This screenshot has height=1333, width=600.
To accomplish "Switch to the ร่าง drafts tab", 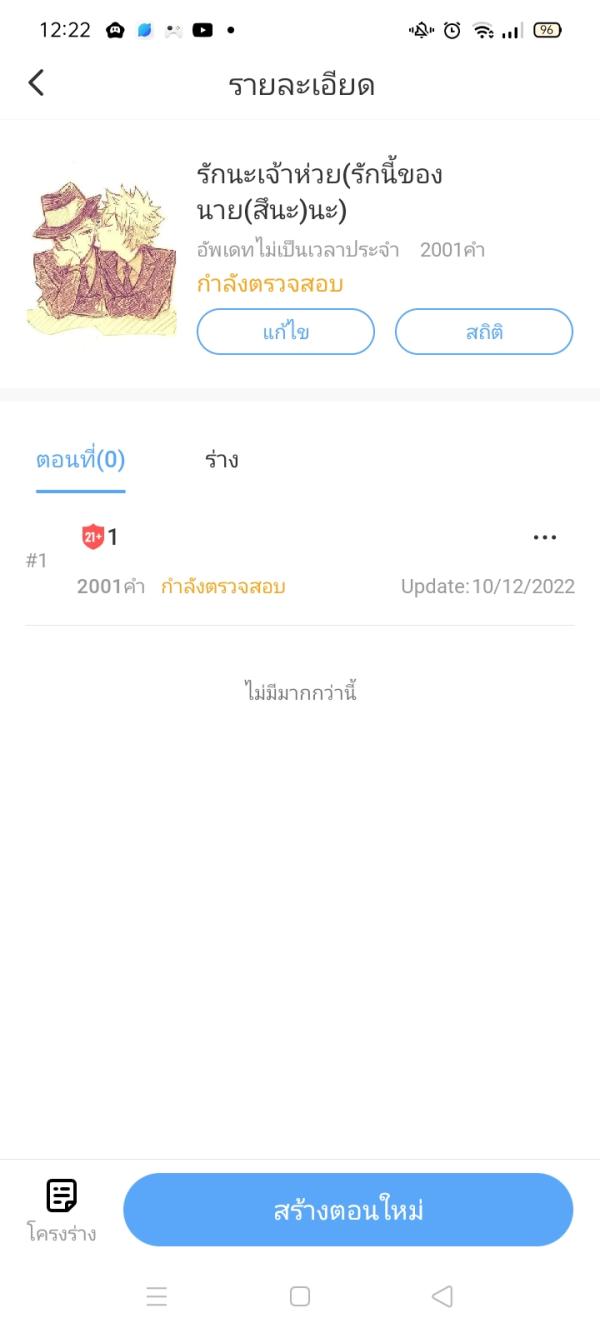I will (x=220, y=461).
